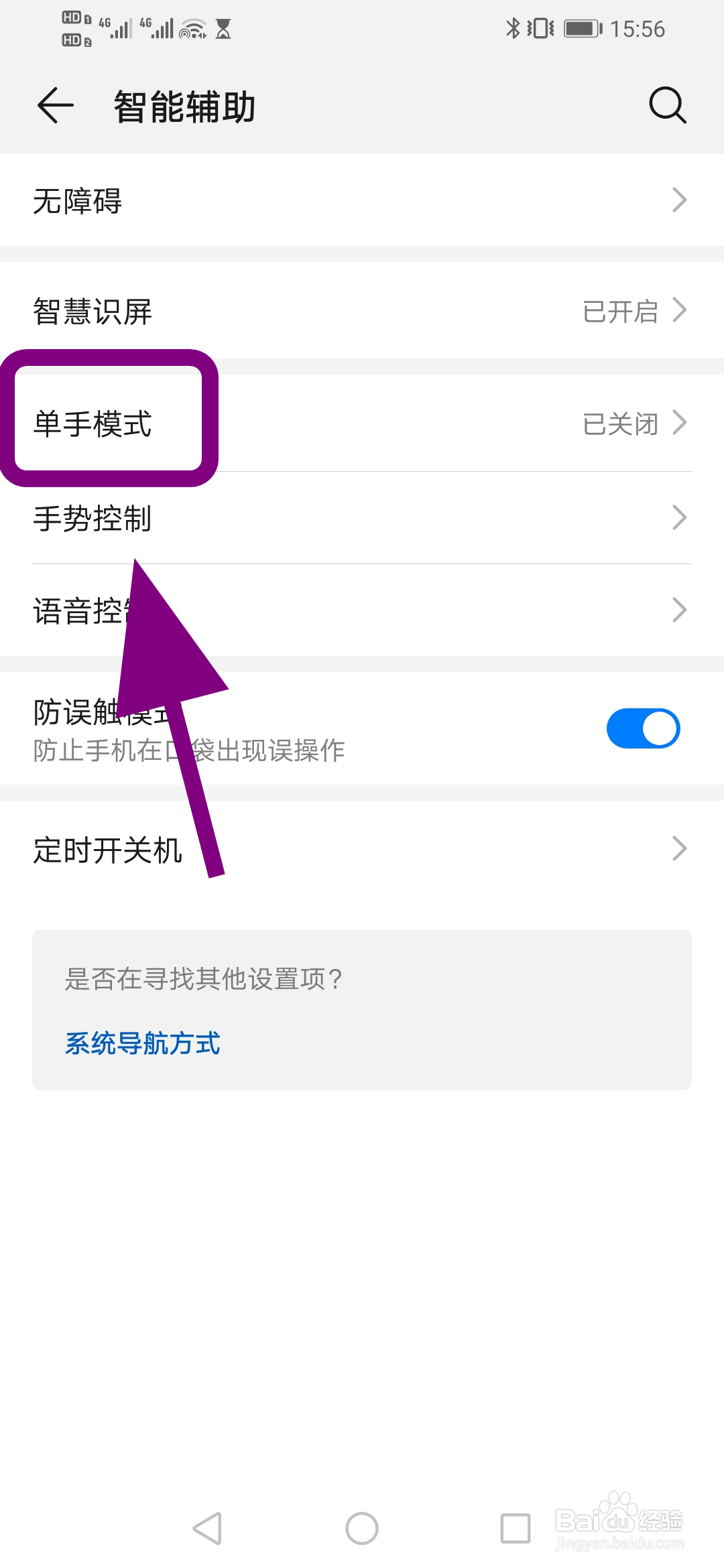Expand the 无障碍 settings entry
The width and height of the screenshot is (724, 1568).
coord(362,200)
